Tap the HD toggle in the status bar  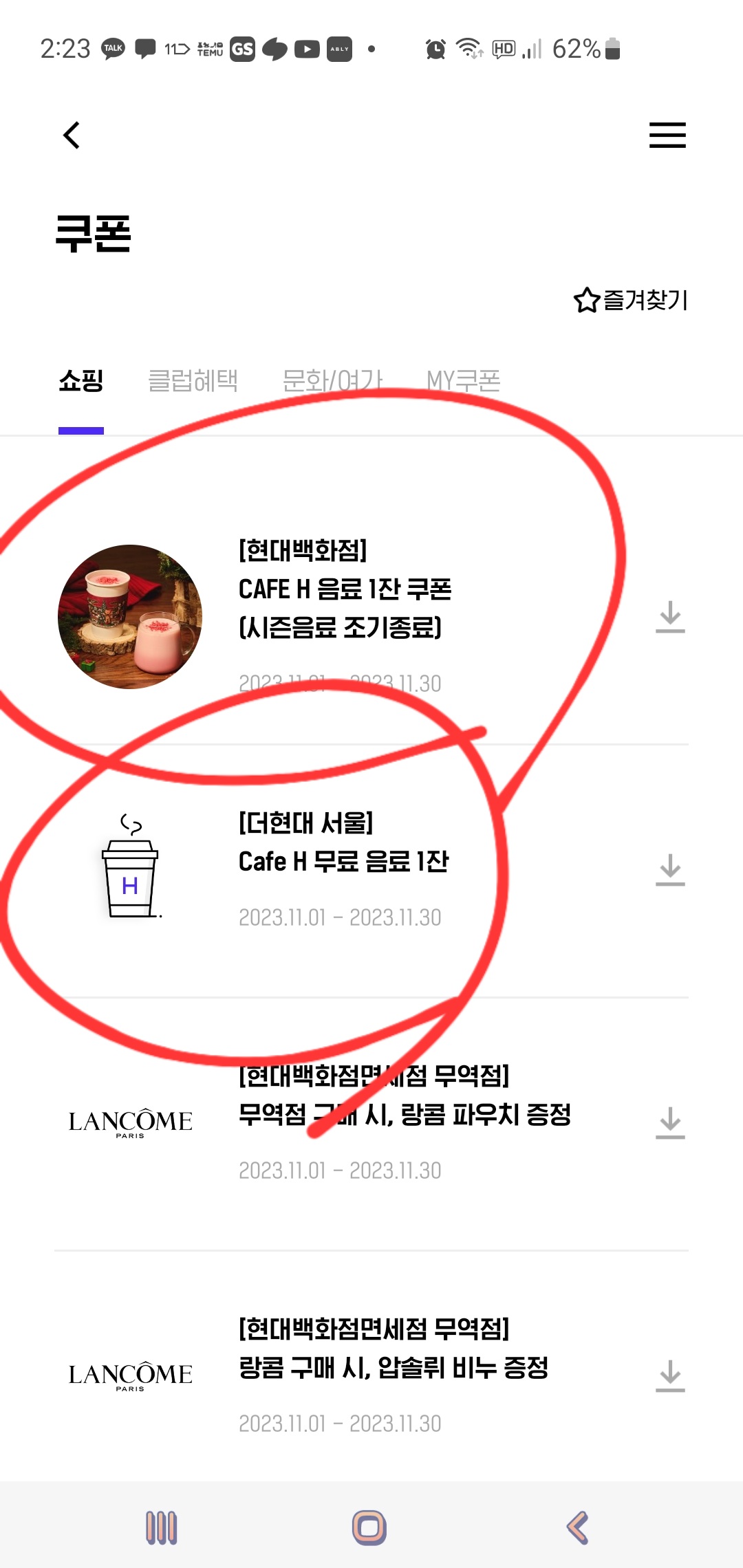click(x=503, y=48)
